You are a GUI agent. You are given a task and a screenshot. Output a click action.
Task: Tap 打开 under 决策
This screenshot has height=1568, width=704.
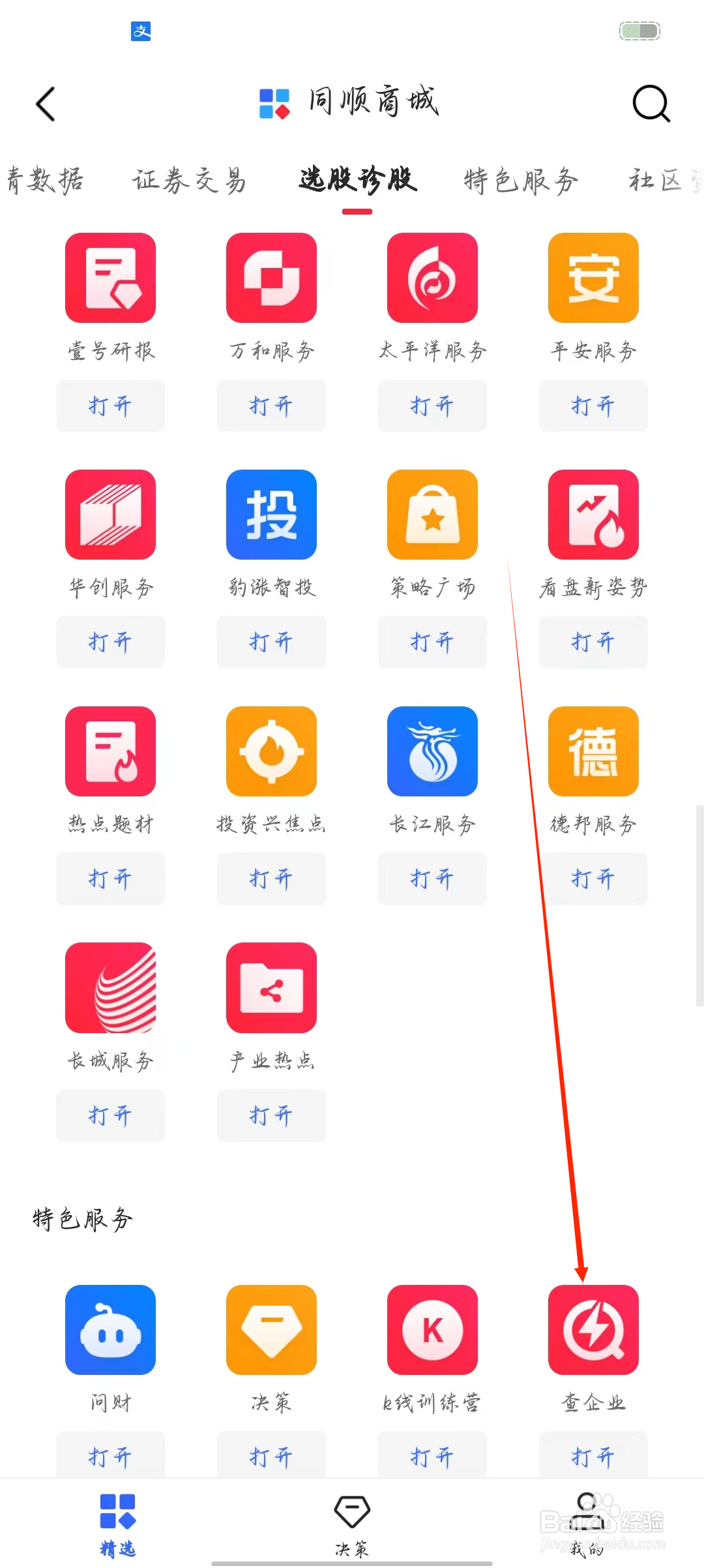pyautogui.click(x=271, y=1457)
